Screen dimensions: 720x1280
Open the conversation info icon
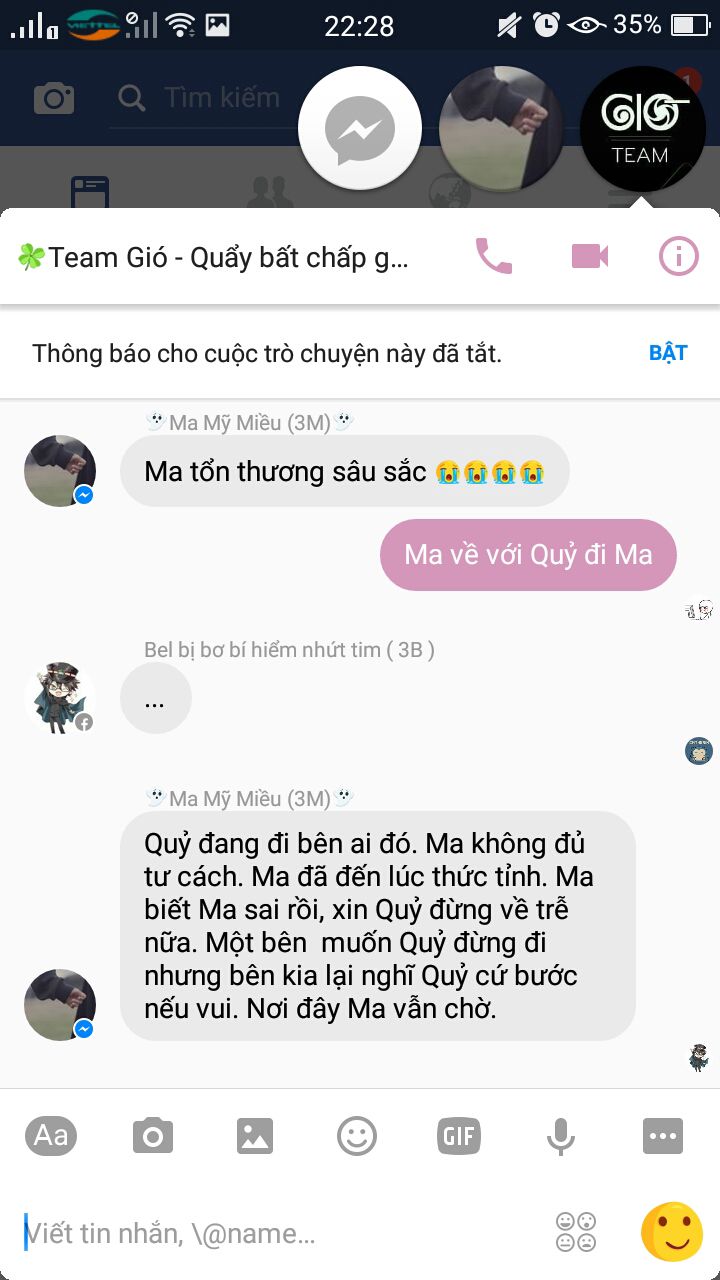click(678, 257)
